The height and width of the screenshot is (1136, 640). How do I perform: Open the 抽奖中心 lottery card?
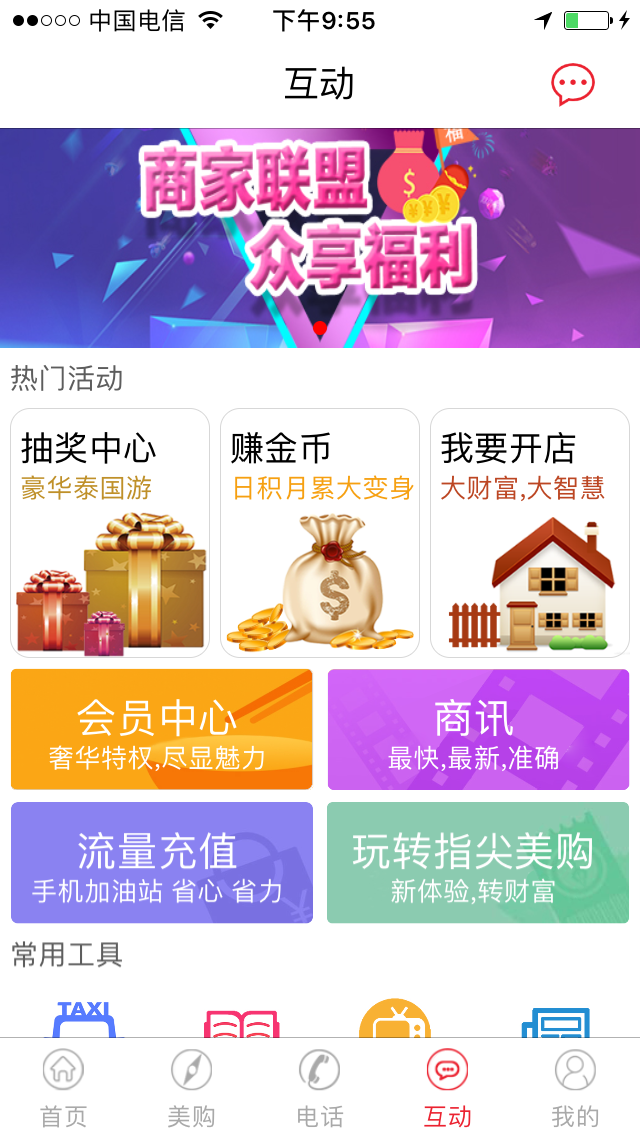point(110,532)
